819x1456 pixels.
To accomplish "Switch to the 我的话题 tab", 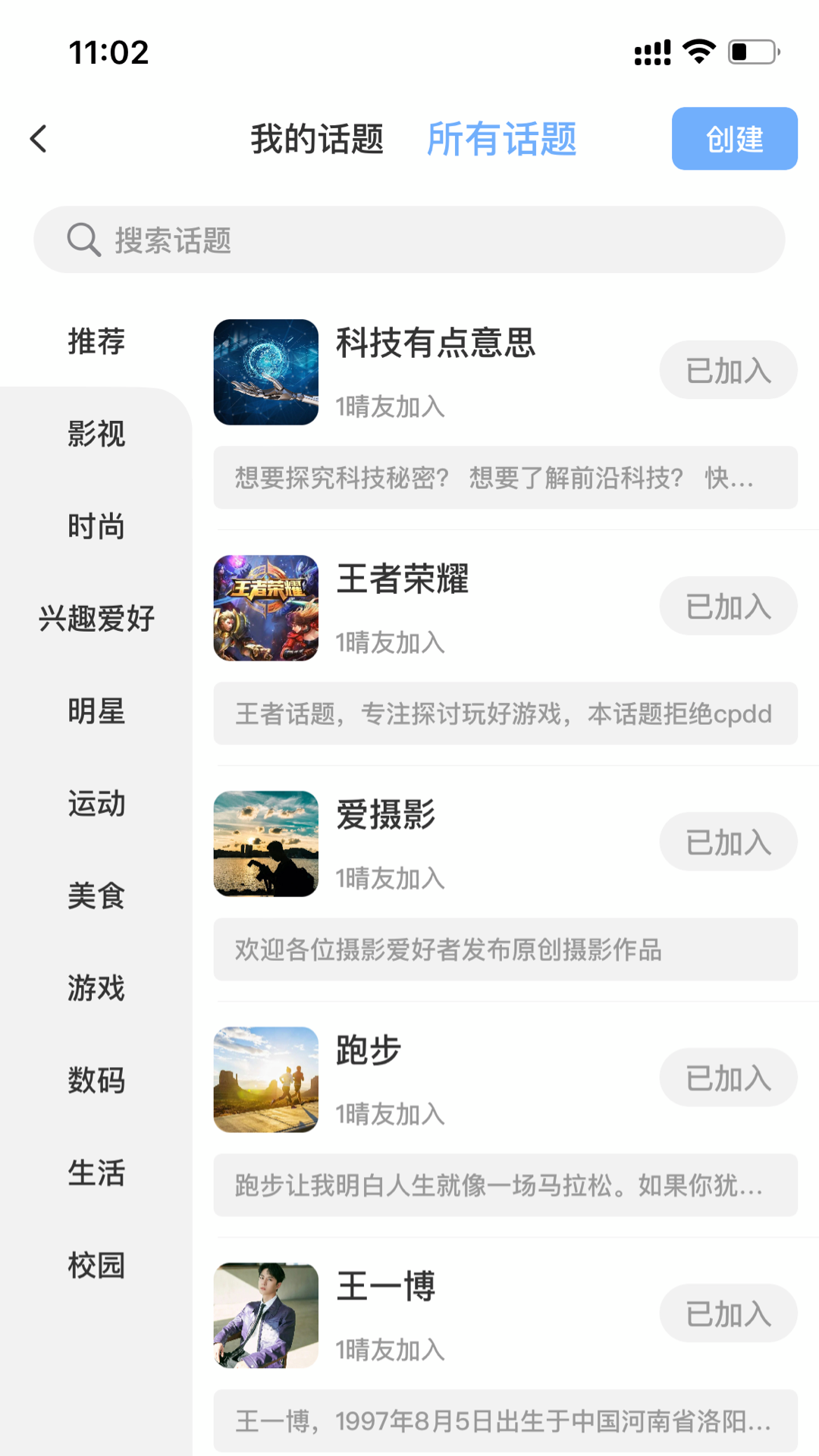I will point(317,140).
